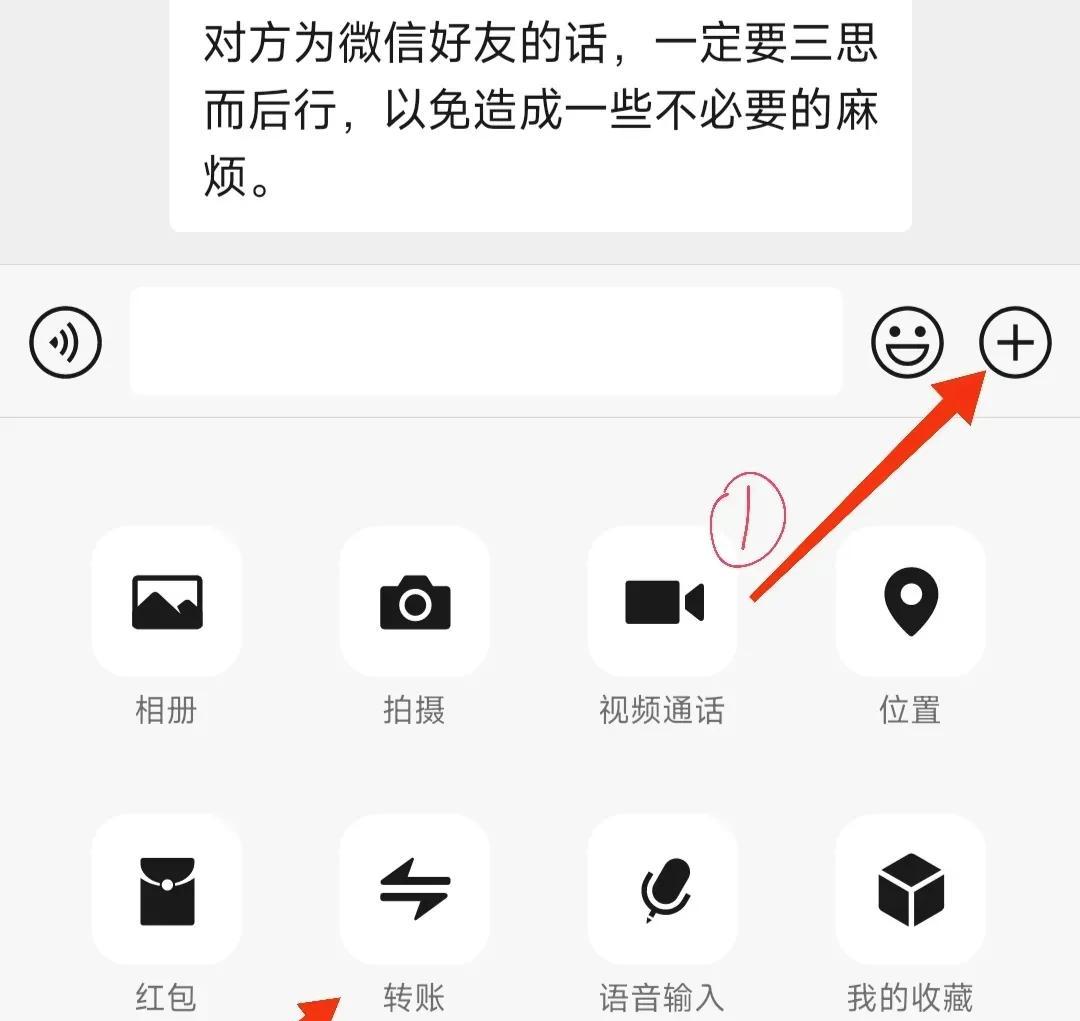Start a 视频通话 video call

pos(662,603)
